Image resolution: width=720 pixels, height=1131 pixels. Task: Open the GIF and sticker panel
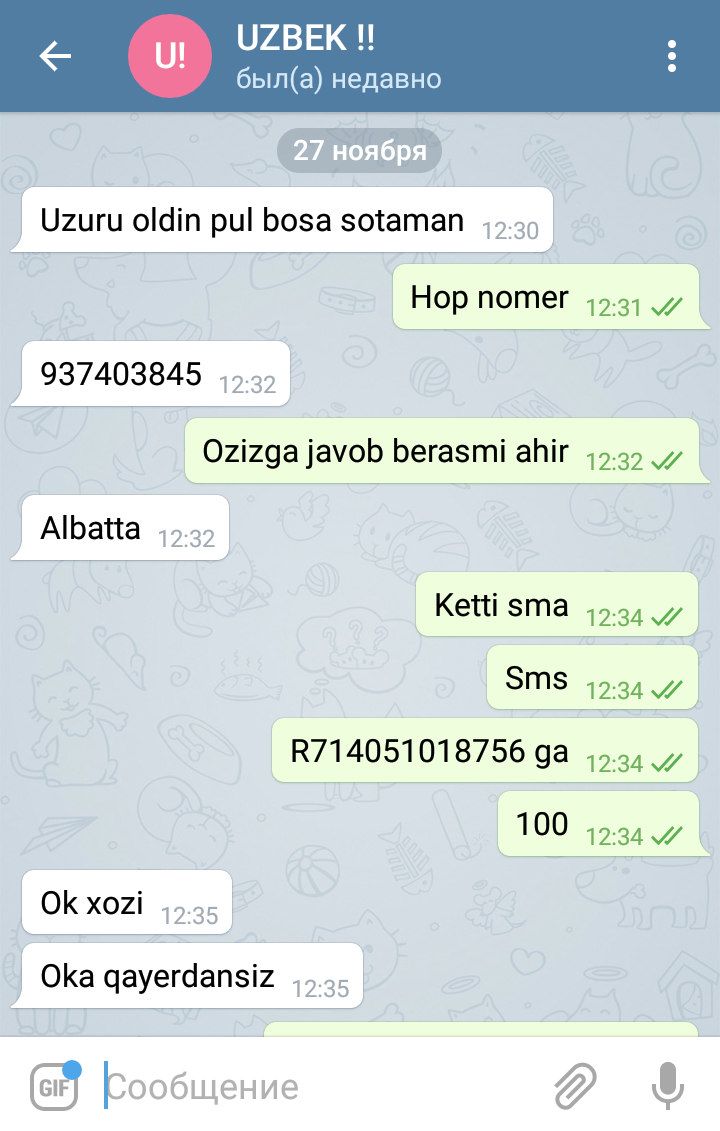pyautogui.click(x=54, y=1085)
